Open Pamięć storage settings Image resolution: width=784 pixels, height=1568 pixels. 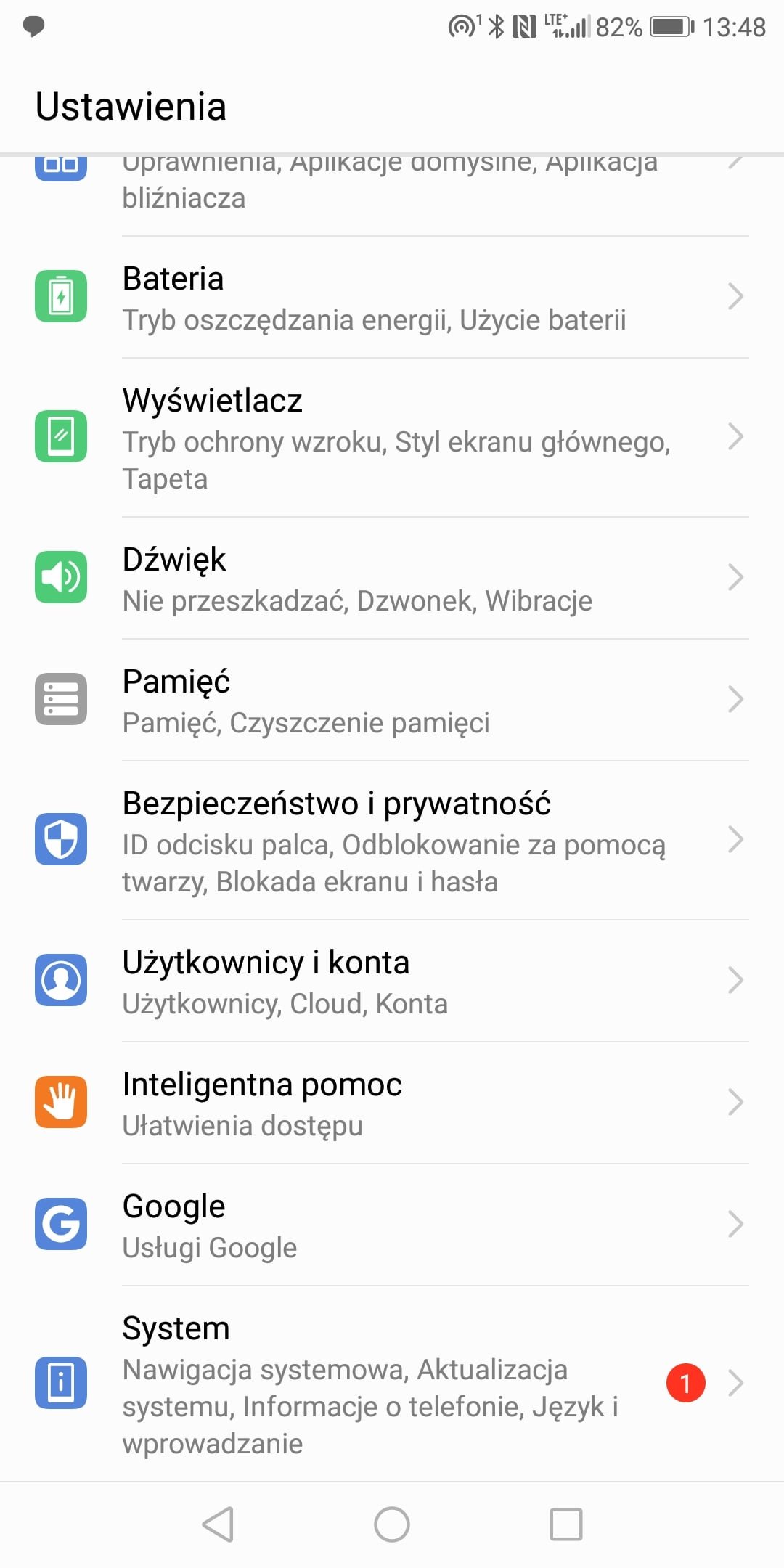(392, 701)
